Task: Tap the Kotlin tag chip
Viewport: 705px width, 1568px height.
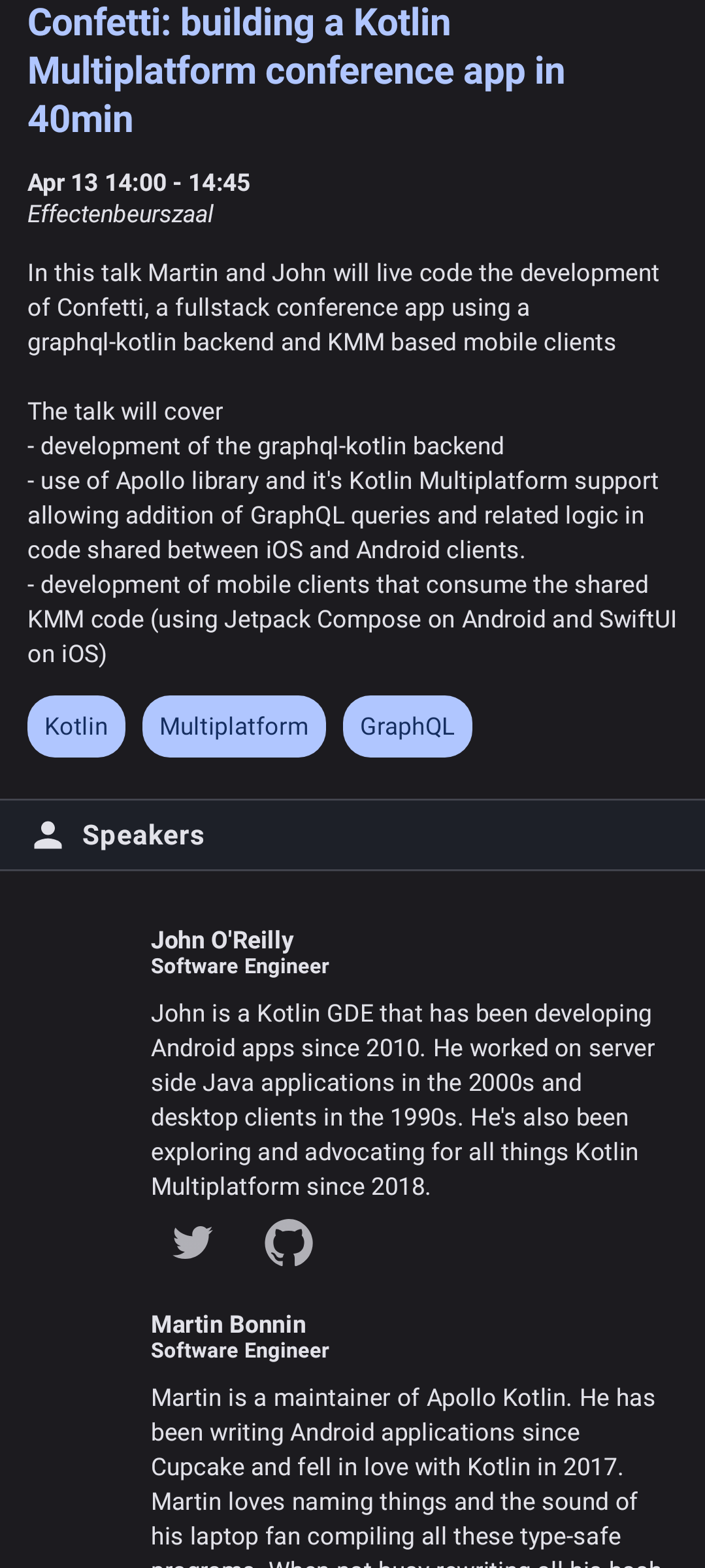Action: tap(76, 726)
